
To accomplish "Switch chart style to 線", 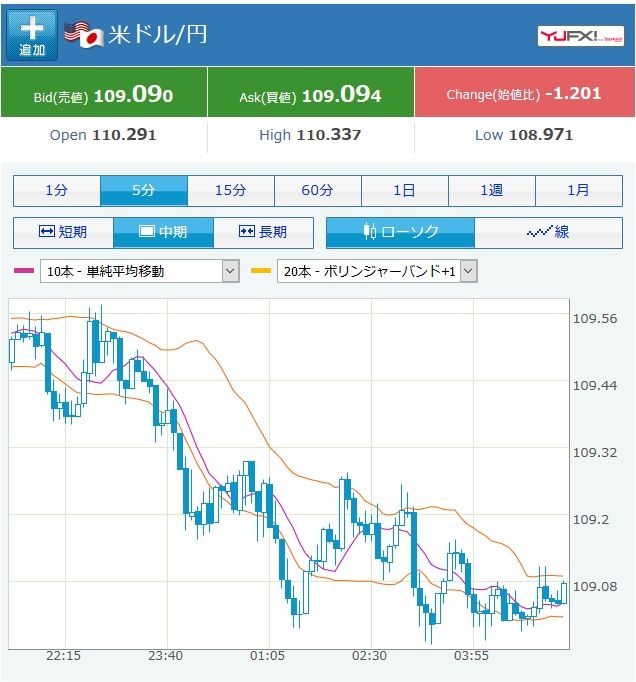I will click(x=548, y=232).
